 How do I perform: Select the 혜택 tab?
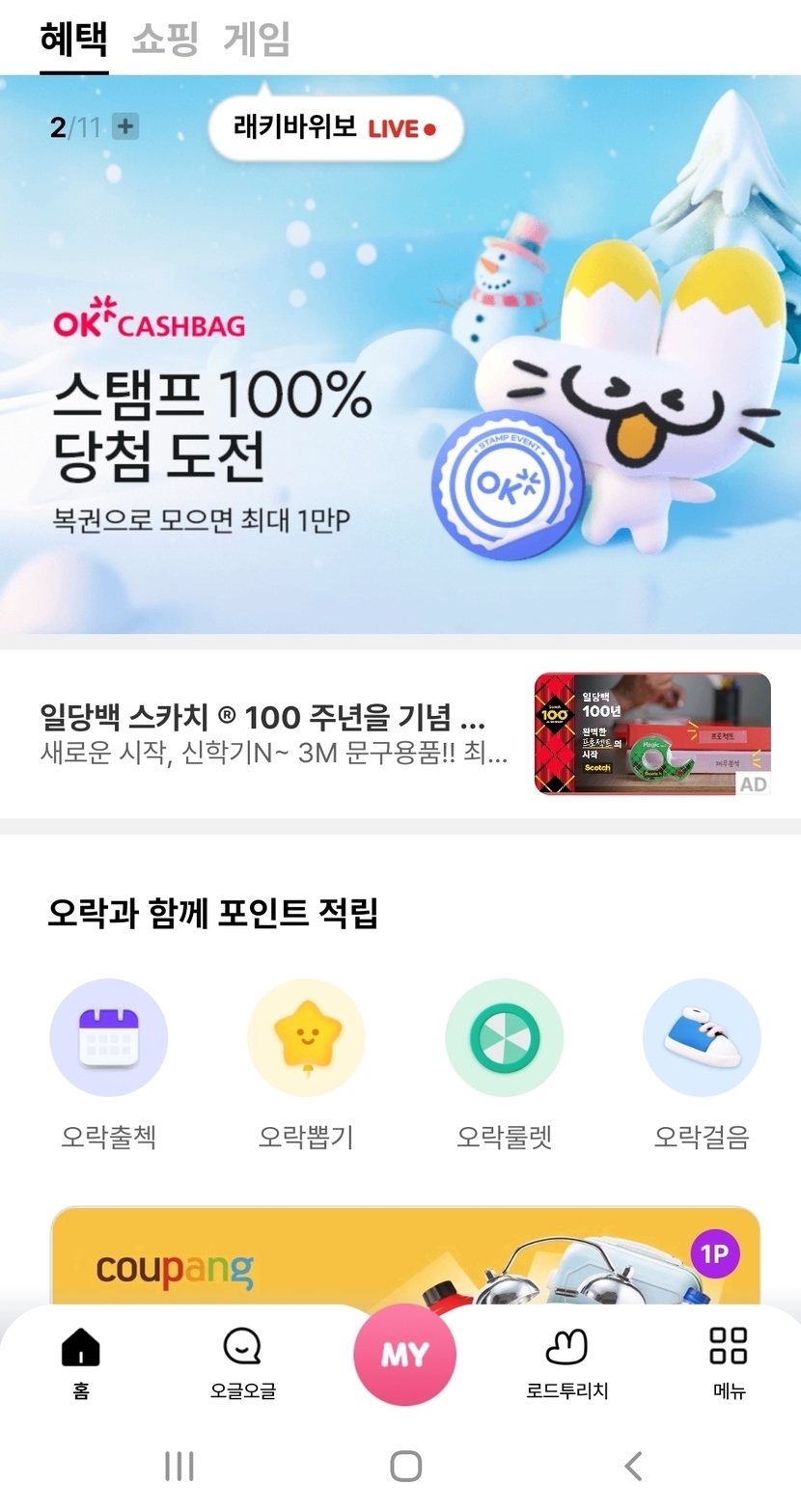73,40
